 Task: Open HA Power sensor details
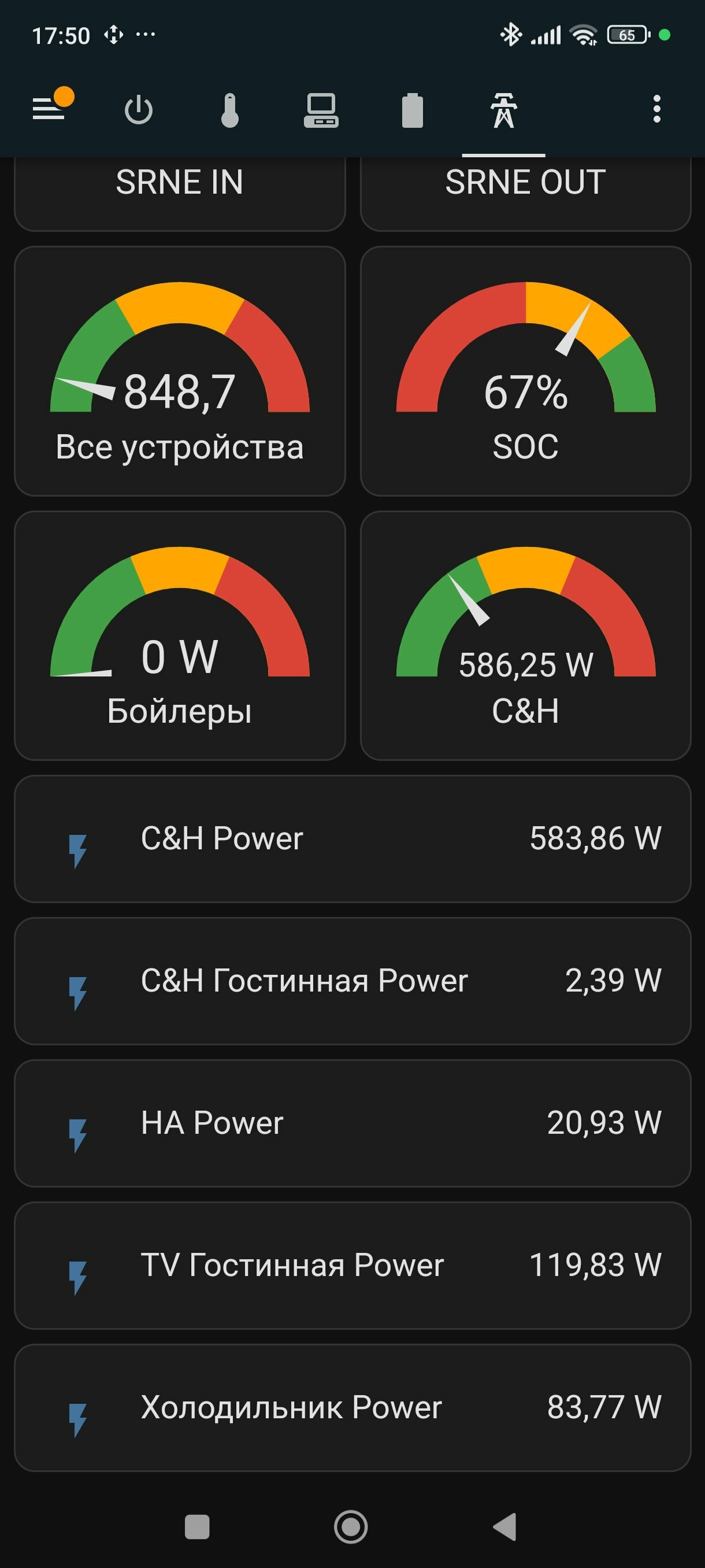353,1123
